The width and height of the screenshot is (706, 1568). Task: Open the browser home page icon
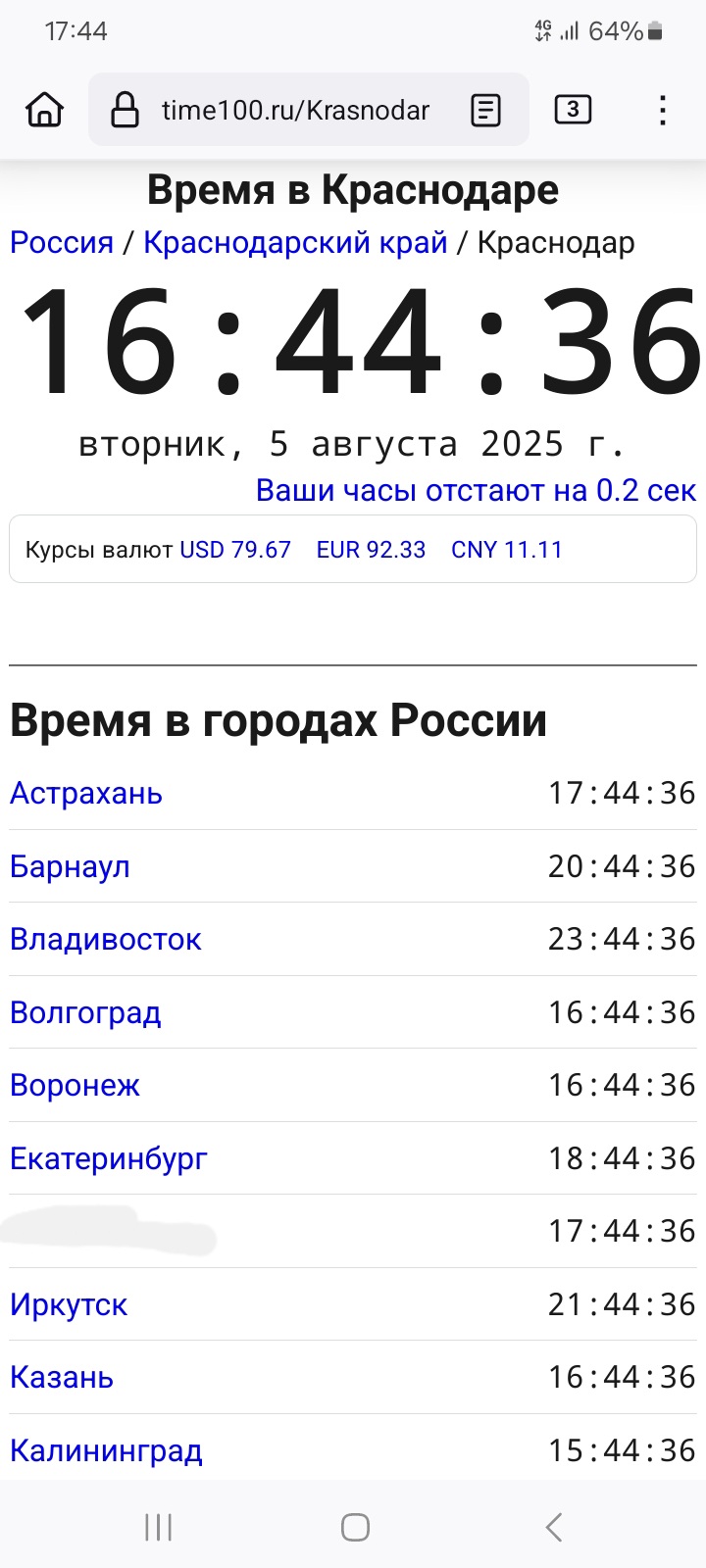[45, 110]
